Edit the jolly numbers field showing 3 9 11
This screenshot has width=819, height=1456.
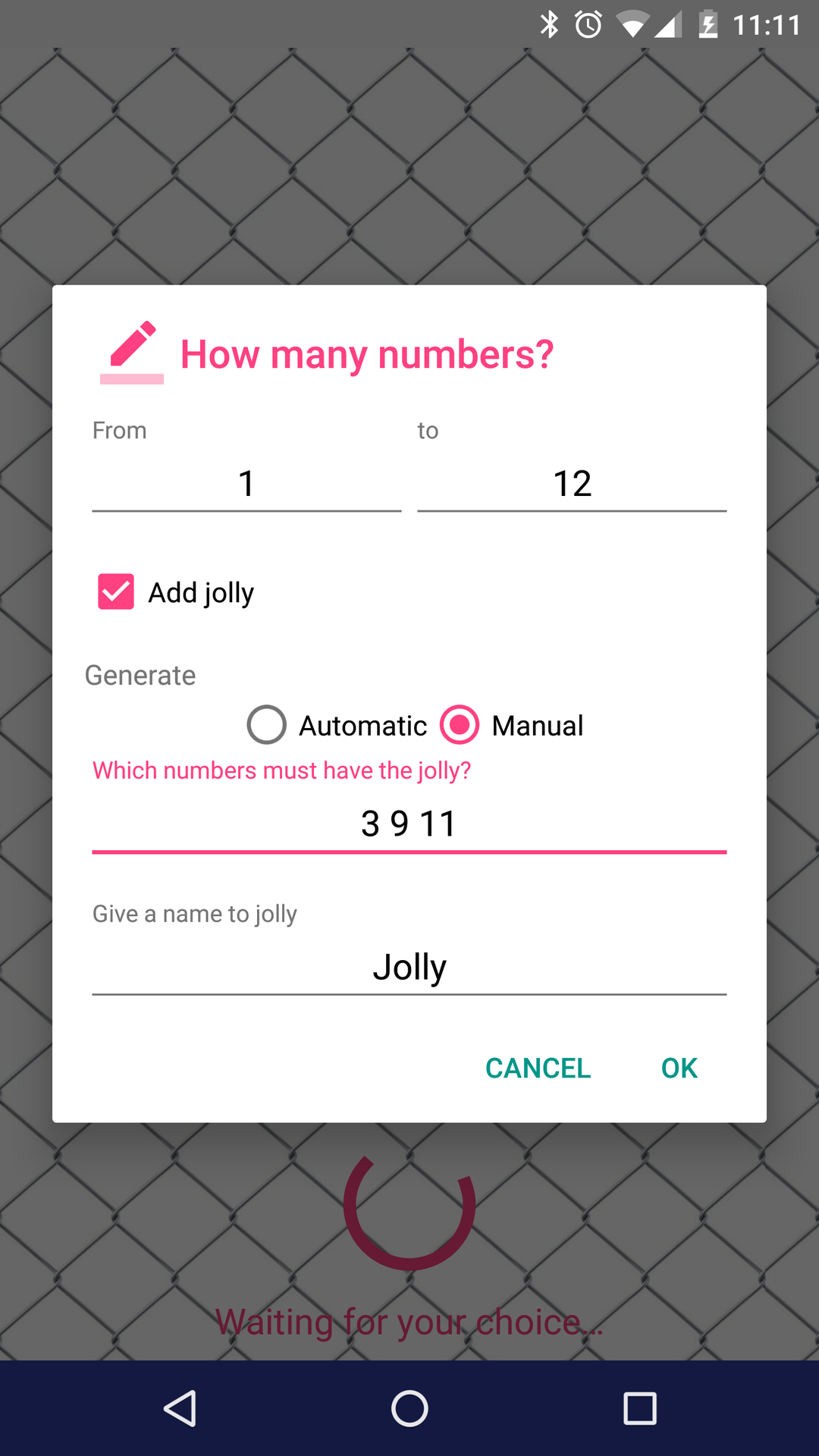point(409,823)
